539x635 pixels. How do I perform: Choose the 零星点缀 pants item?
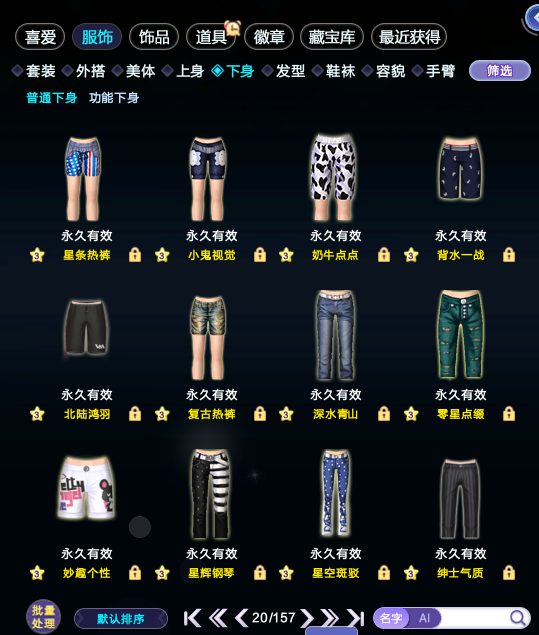[460, 335]
